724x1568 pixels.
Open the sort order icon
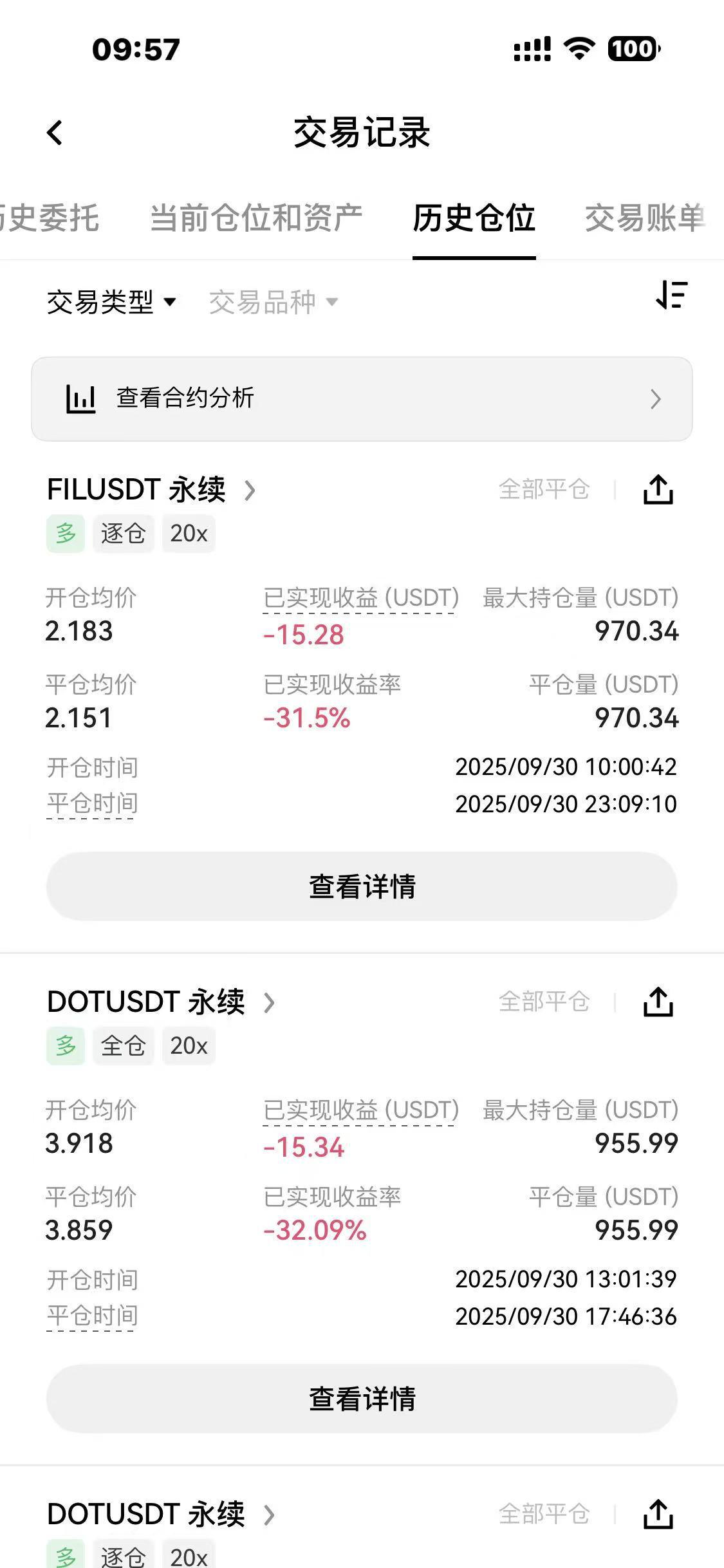pyautogui.click(x=672, y=295)
